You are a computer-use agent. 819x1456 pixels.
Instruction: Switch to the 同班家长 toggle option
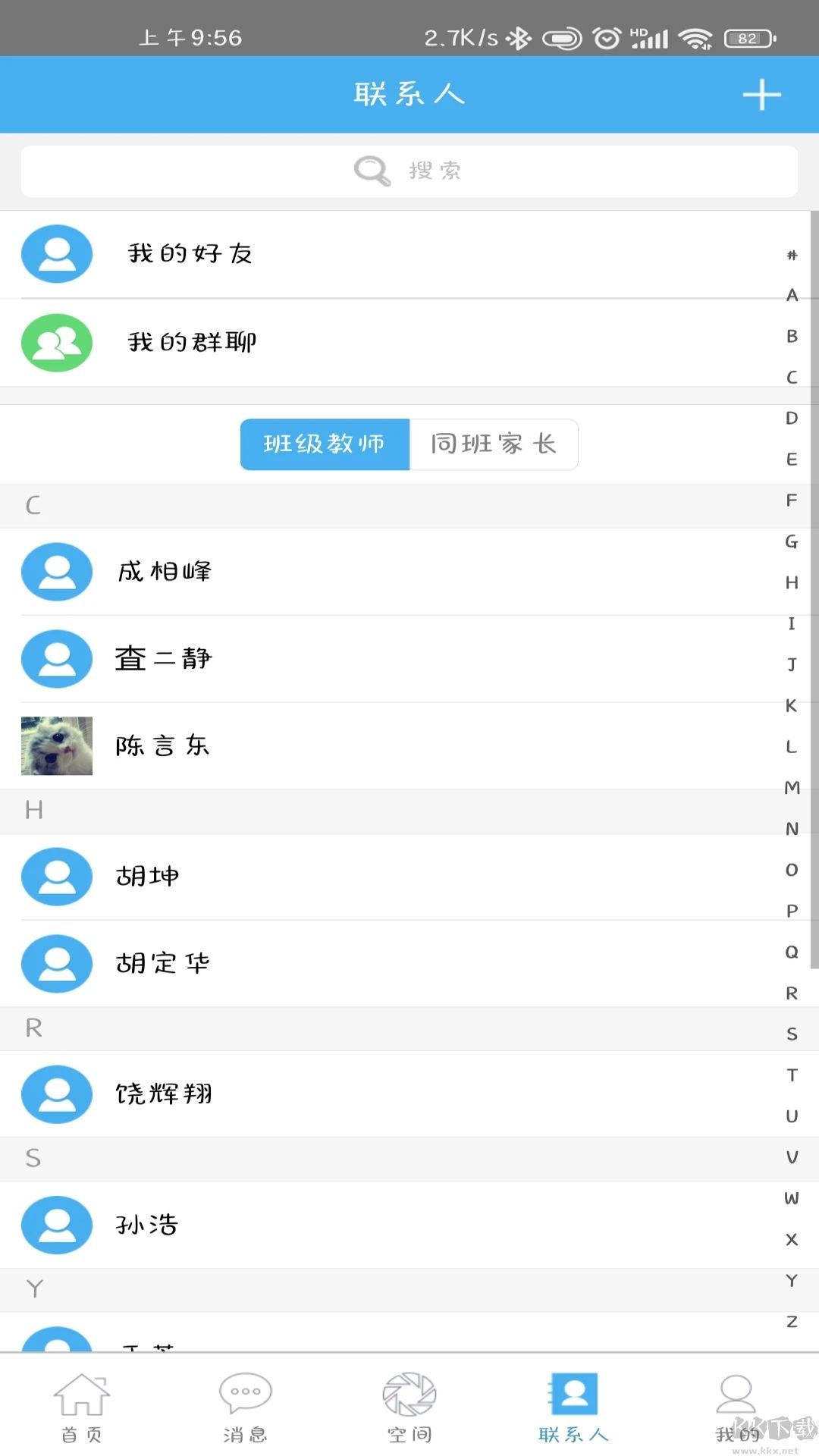493,444
